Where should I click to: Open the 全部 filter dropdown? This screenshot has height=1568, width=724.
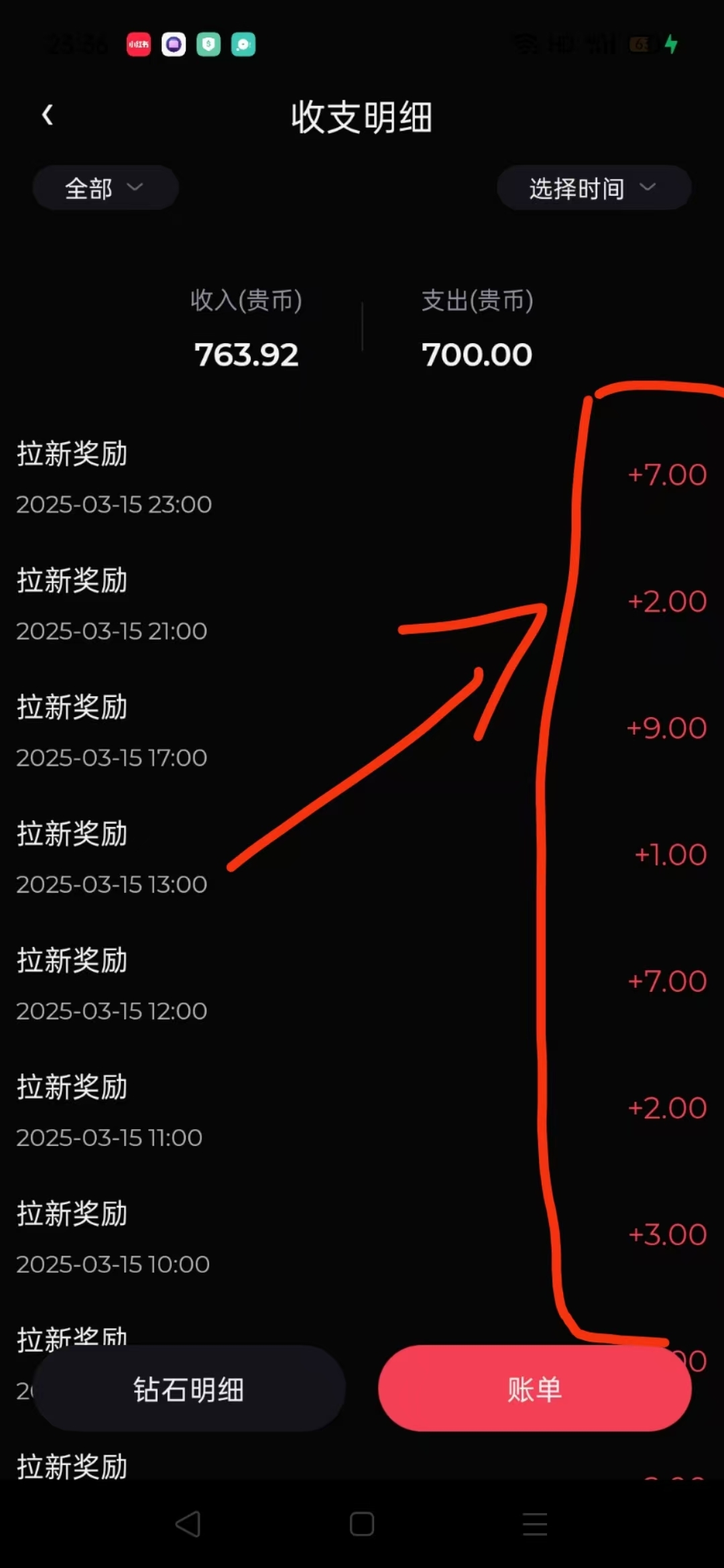(x=105, y=188)
